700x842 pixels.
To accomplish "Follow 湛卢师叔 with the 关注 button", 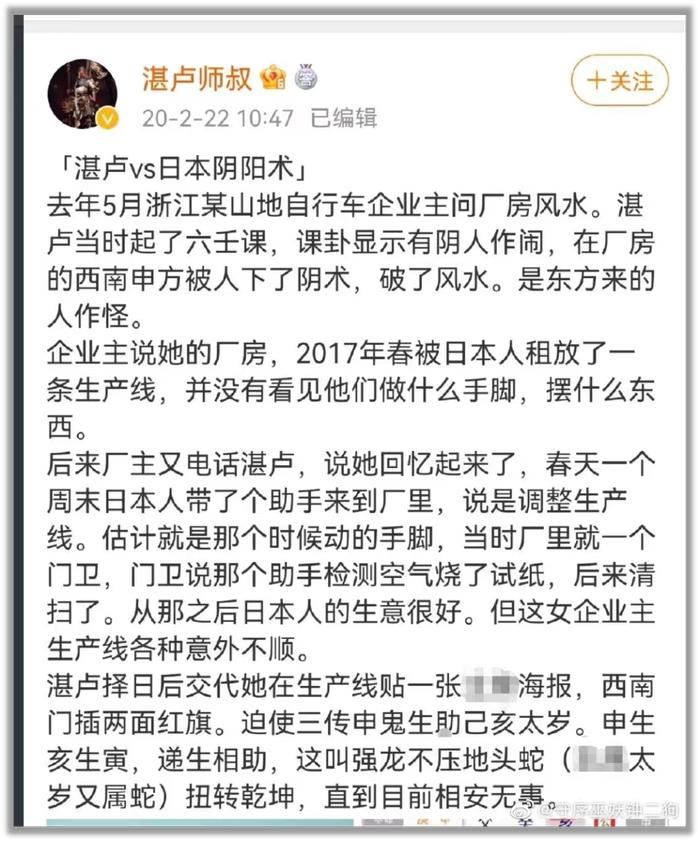I will [x=619, y=81].
